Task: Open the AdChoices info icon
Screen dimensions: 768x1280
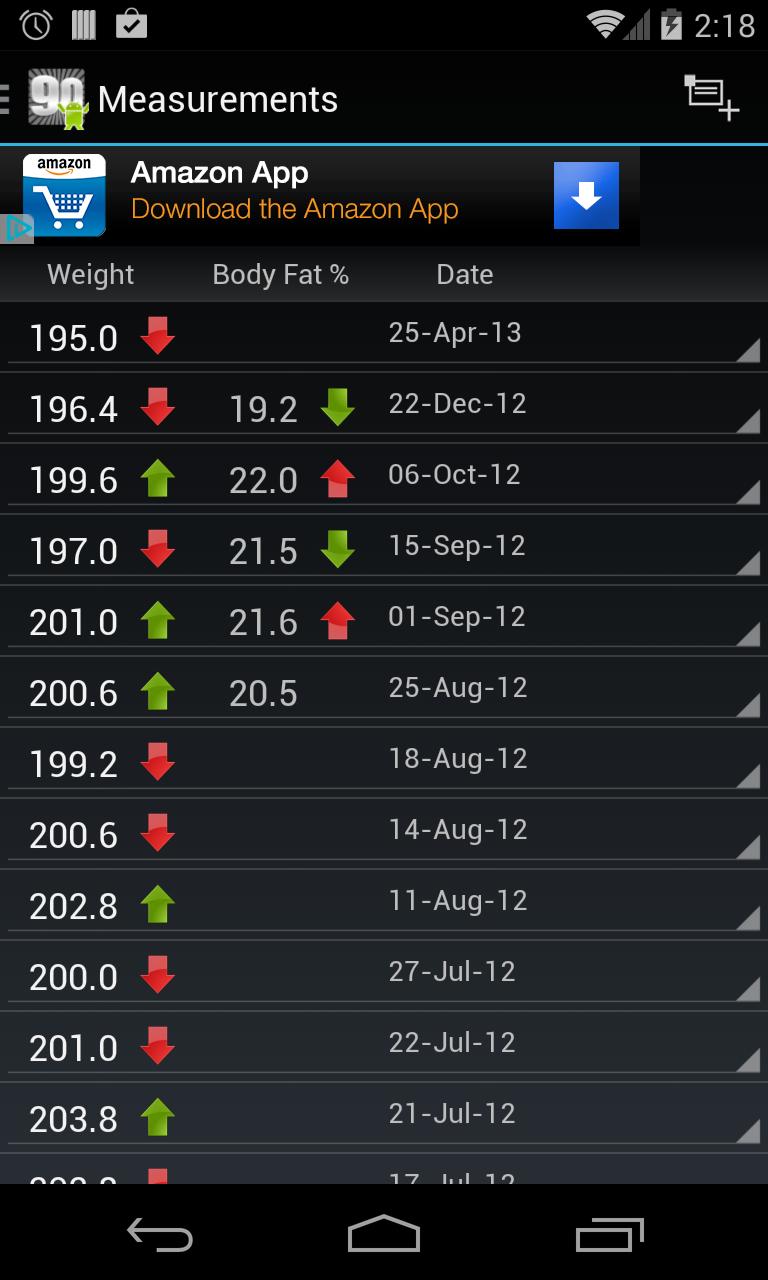Action: pos(17,229)
